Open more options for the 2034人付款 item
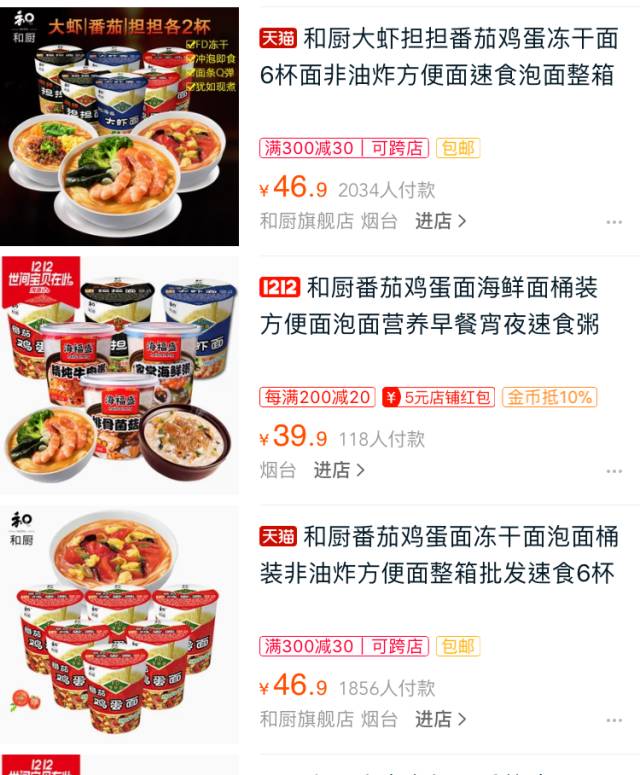Viewport: 640px width, 775px height. [x=613, y=222]
